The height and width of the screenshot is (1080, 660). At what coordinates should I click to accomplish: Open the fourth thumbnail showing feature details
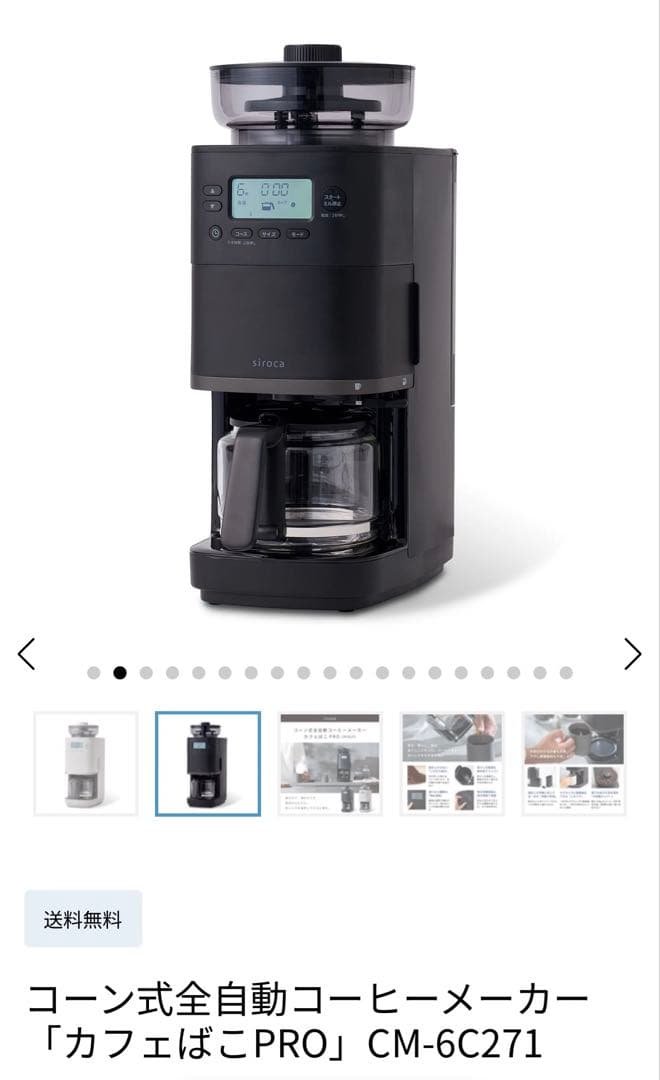point(452,763)
